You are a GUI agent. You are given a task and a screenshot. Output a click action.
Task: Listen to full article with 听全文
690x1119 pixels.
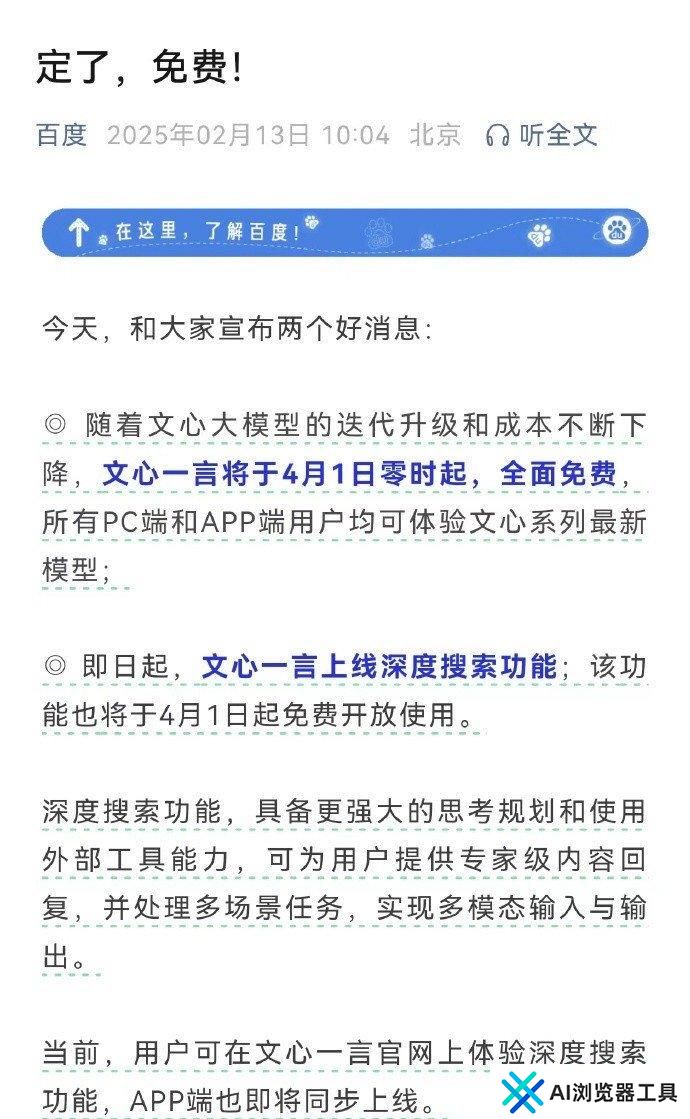point(542,135)
